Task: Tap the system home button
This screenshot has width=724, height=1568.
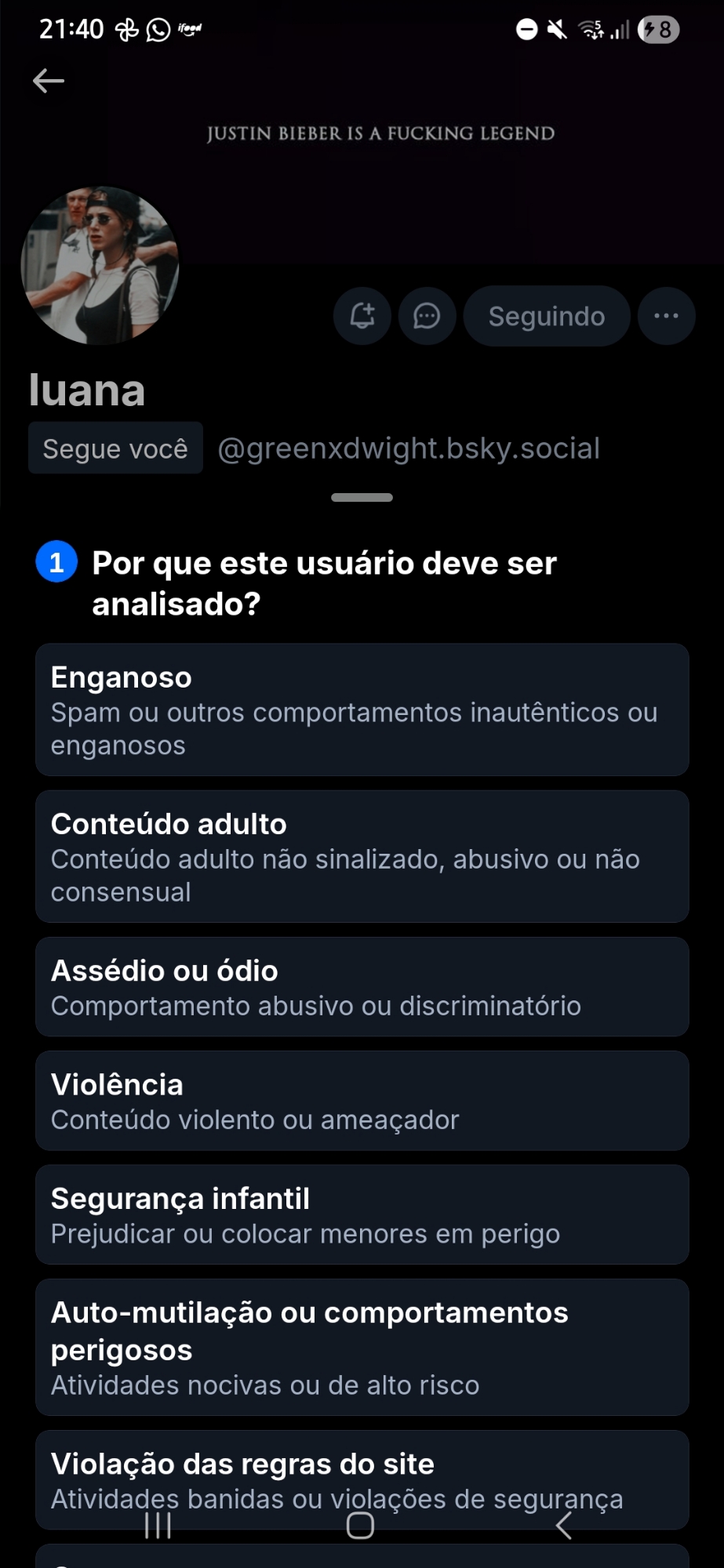Action: (x=360, y=1526)
